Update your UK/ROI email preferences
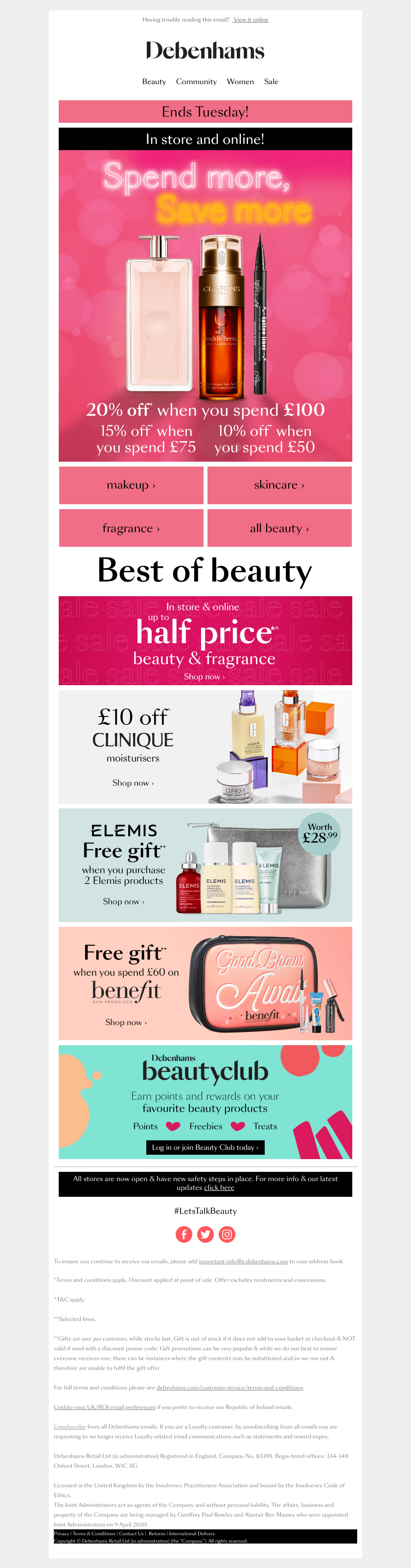 (x=104, y=1407)
